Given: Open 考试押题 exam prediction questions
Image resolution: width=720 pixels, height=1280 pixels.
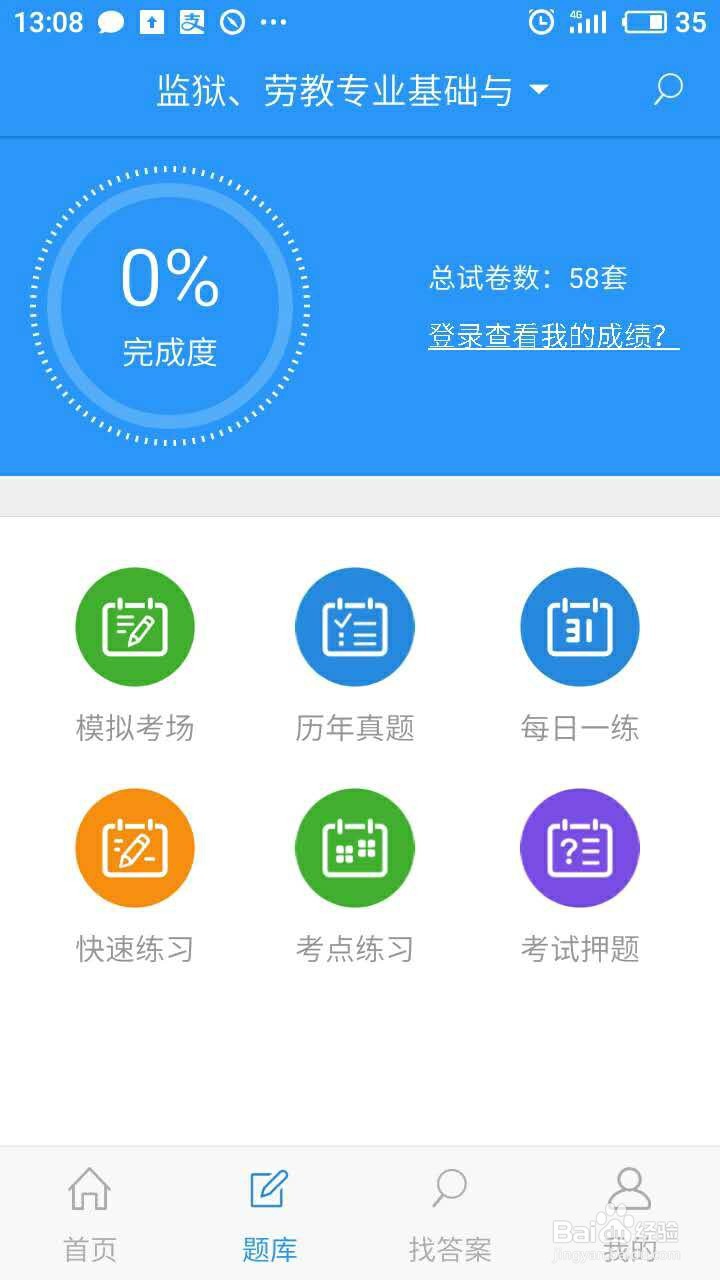Looking at the screenshot, I should click(579, 847).
